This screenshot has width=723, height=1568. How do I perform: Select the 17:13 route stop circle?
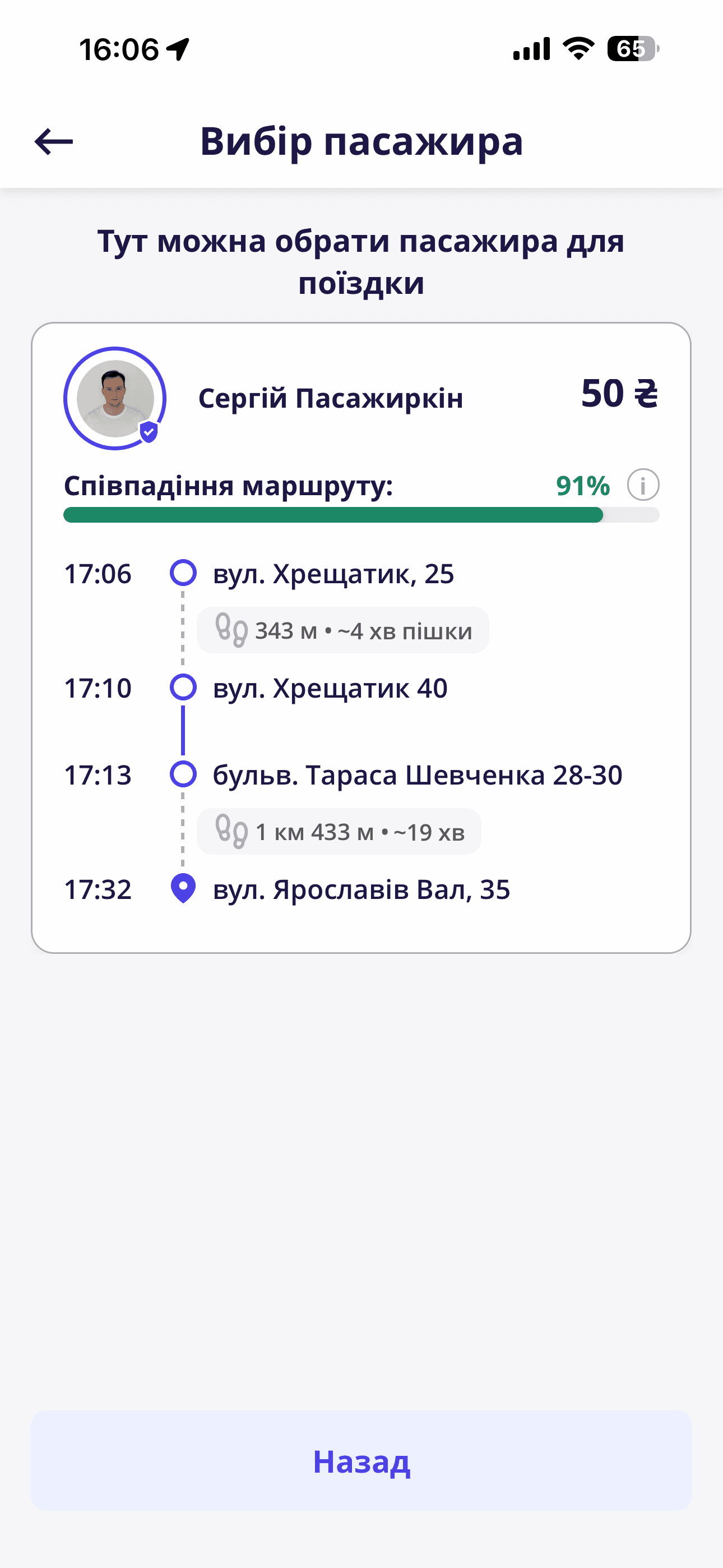click(183, 775)
